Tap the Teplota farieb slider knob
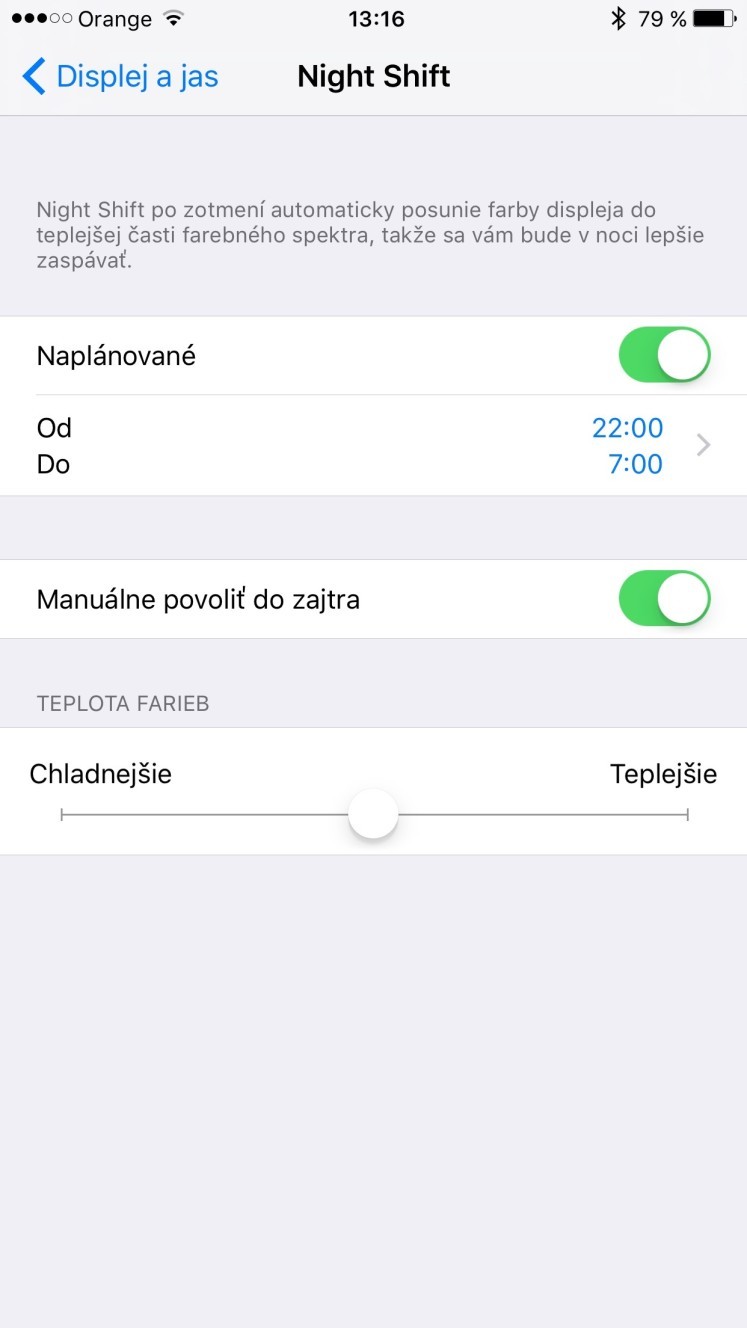The image size is (747, 1328). pos(373,814)
